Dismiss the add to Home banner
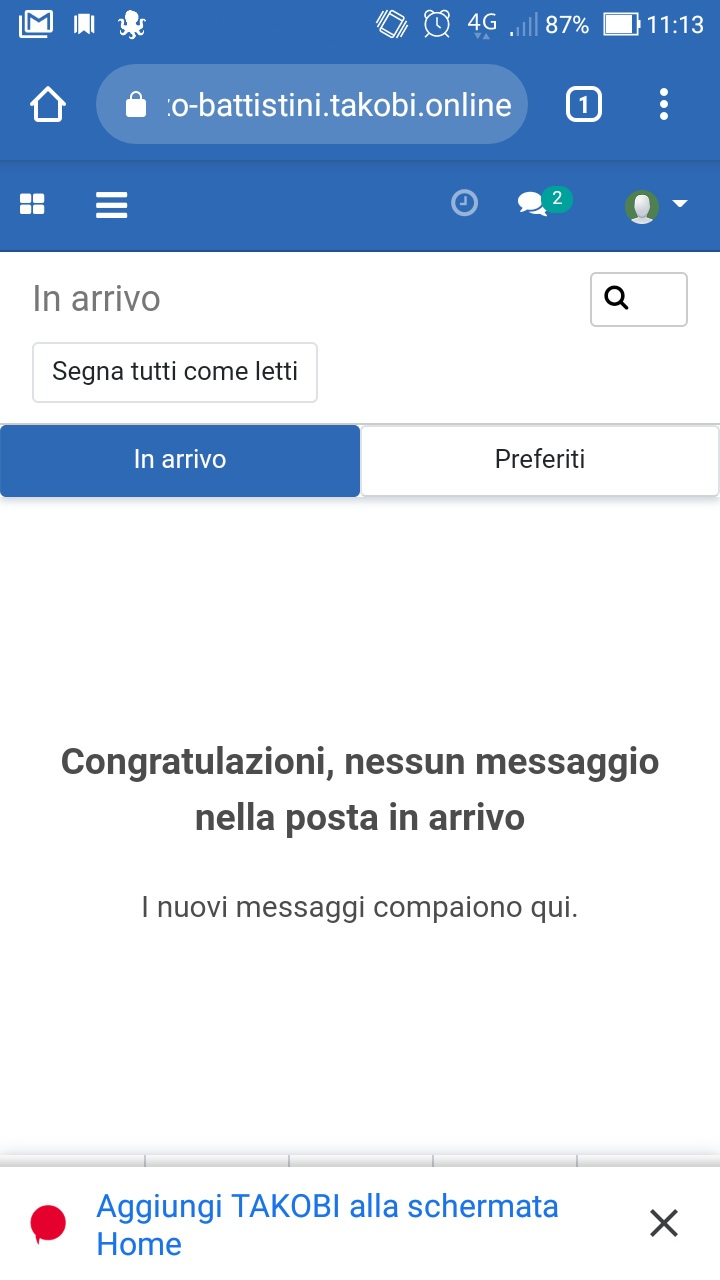720x1280 pixels. click(x=664, y=1223)
